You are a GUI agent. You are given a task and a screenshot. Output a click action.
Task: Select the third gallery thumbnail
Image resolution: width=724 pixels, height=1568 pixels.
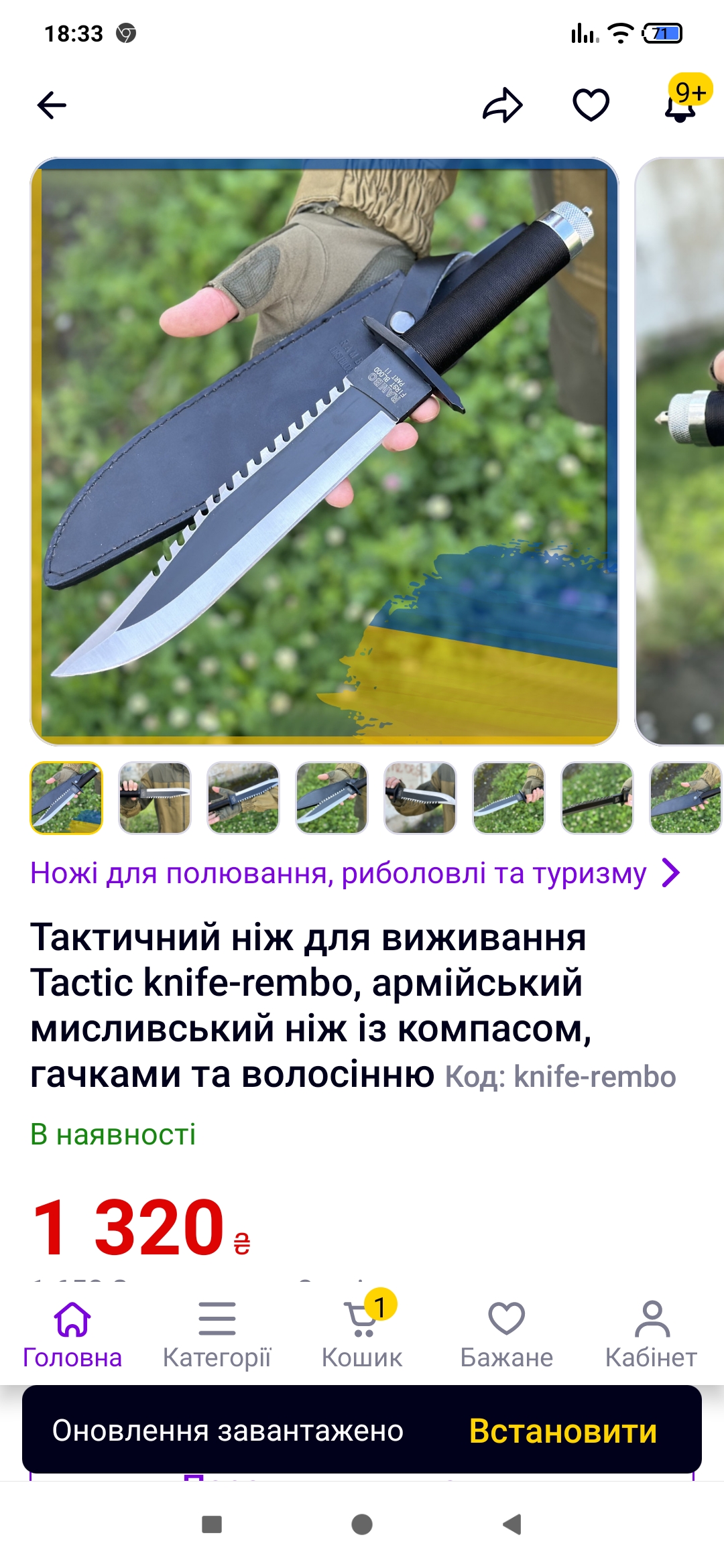click(x=243, y=797)
